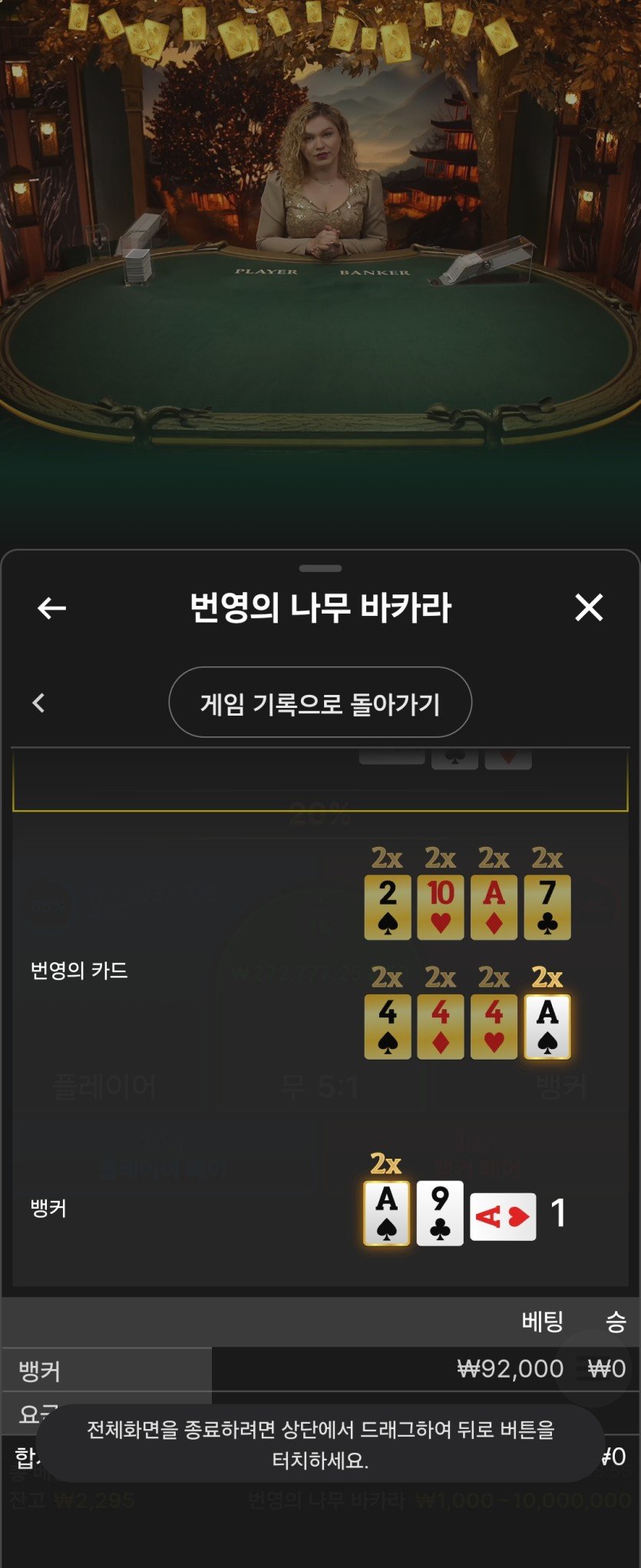This screenshot has width=641, height=1568.
Task: Go back with the top-left arrow
Action: coord(51,608)
